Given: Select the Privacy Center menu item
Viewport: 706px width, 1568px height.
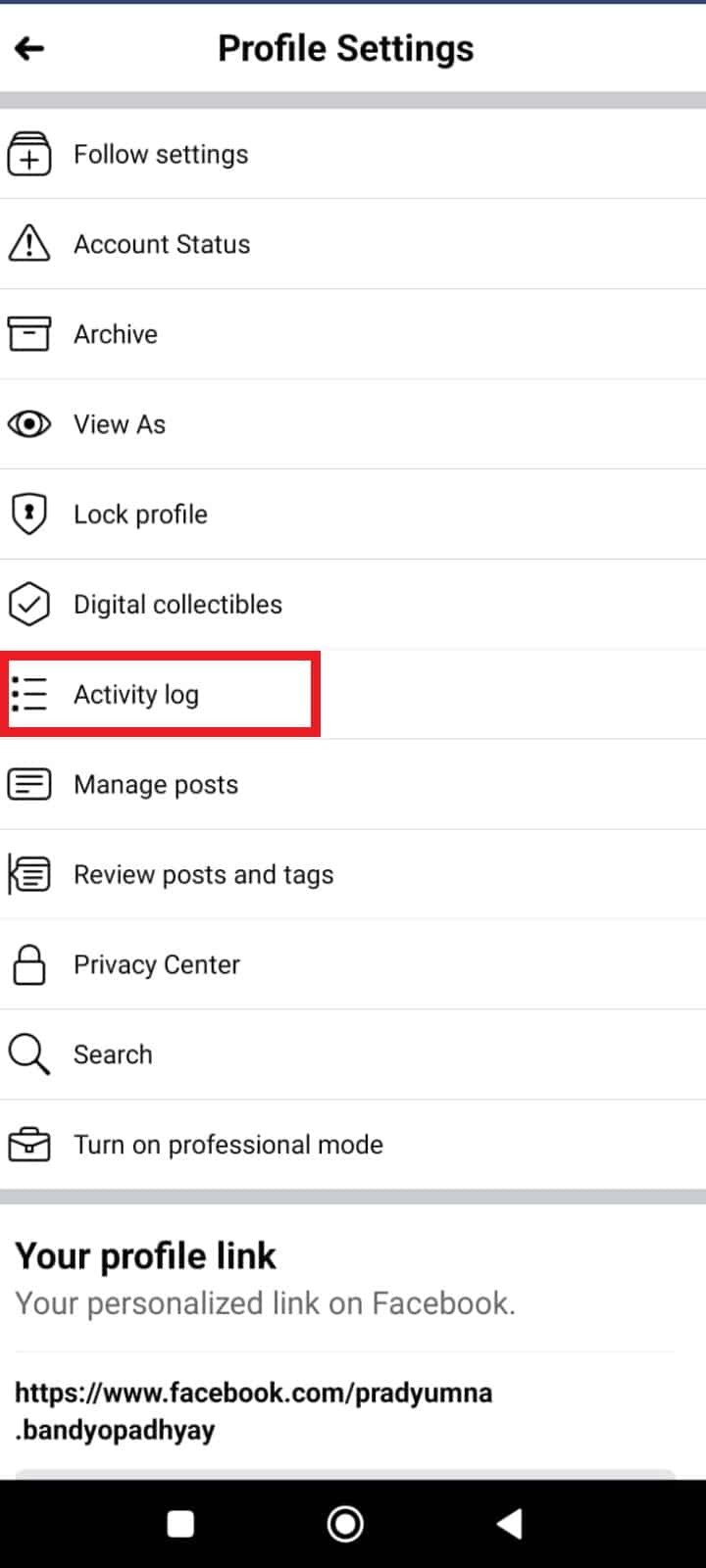Looking at the screenshot, I should click(156, 964).
